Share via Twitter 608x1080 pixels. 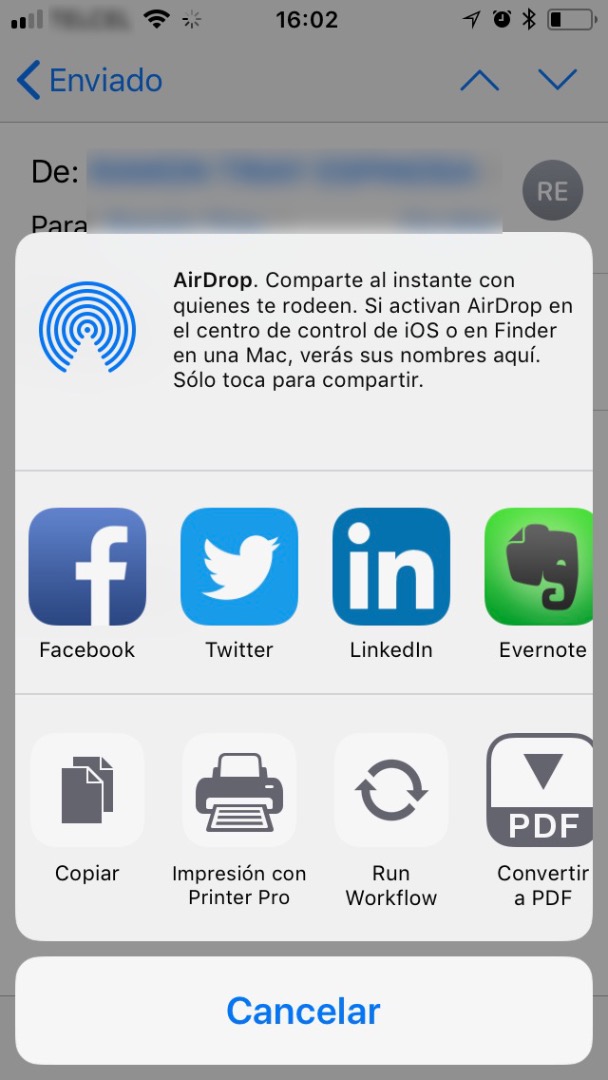pos(239,567)
